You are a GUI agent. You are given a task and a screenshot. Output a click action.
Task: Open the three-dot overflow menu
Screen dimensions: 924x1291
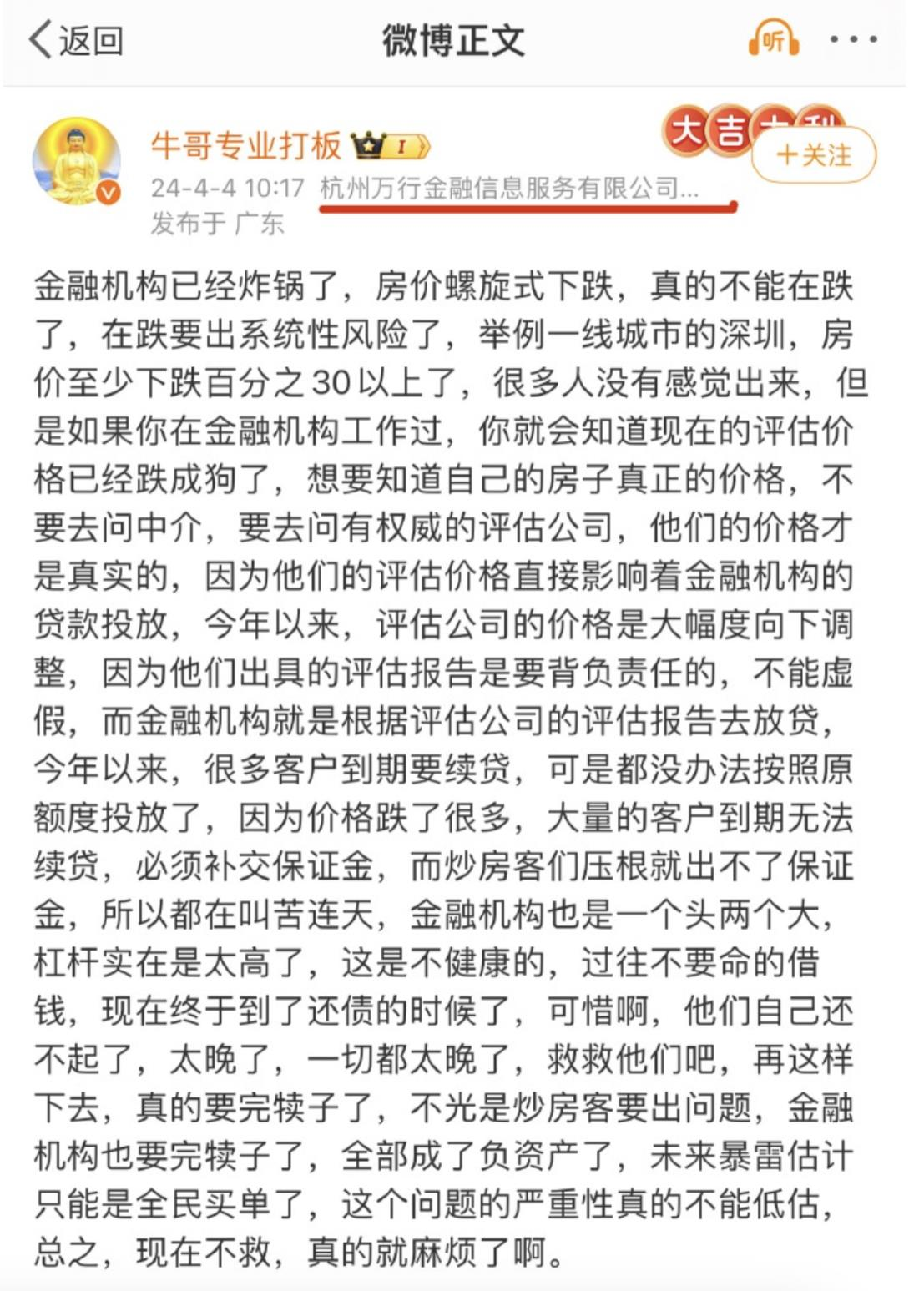[853, 39]
